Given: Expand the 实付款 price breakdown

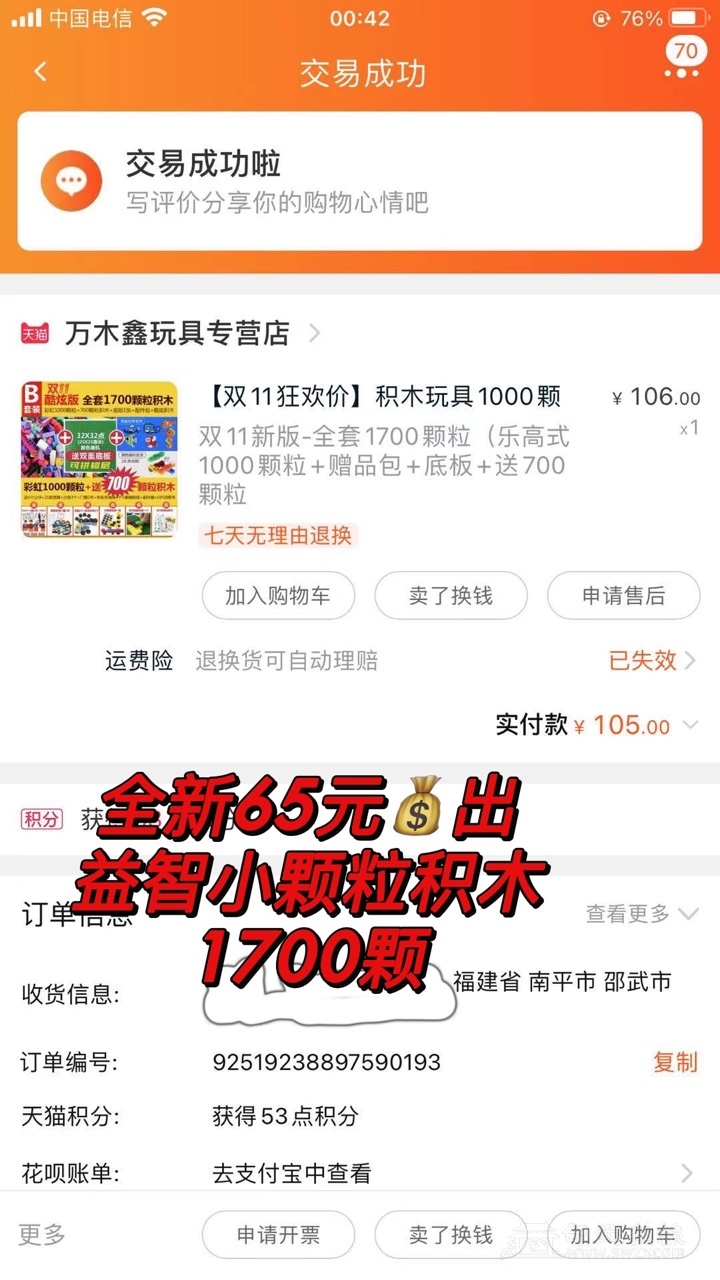Looking at the screenshot, I should (x=690, y=725).
